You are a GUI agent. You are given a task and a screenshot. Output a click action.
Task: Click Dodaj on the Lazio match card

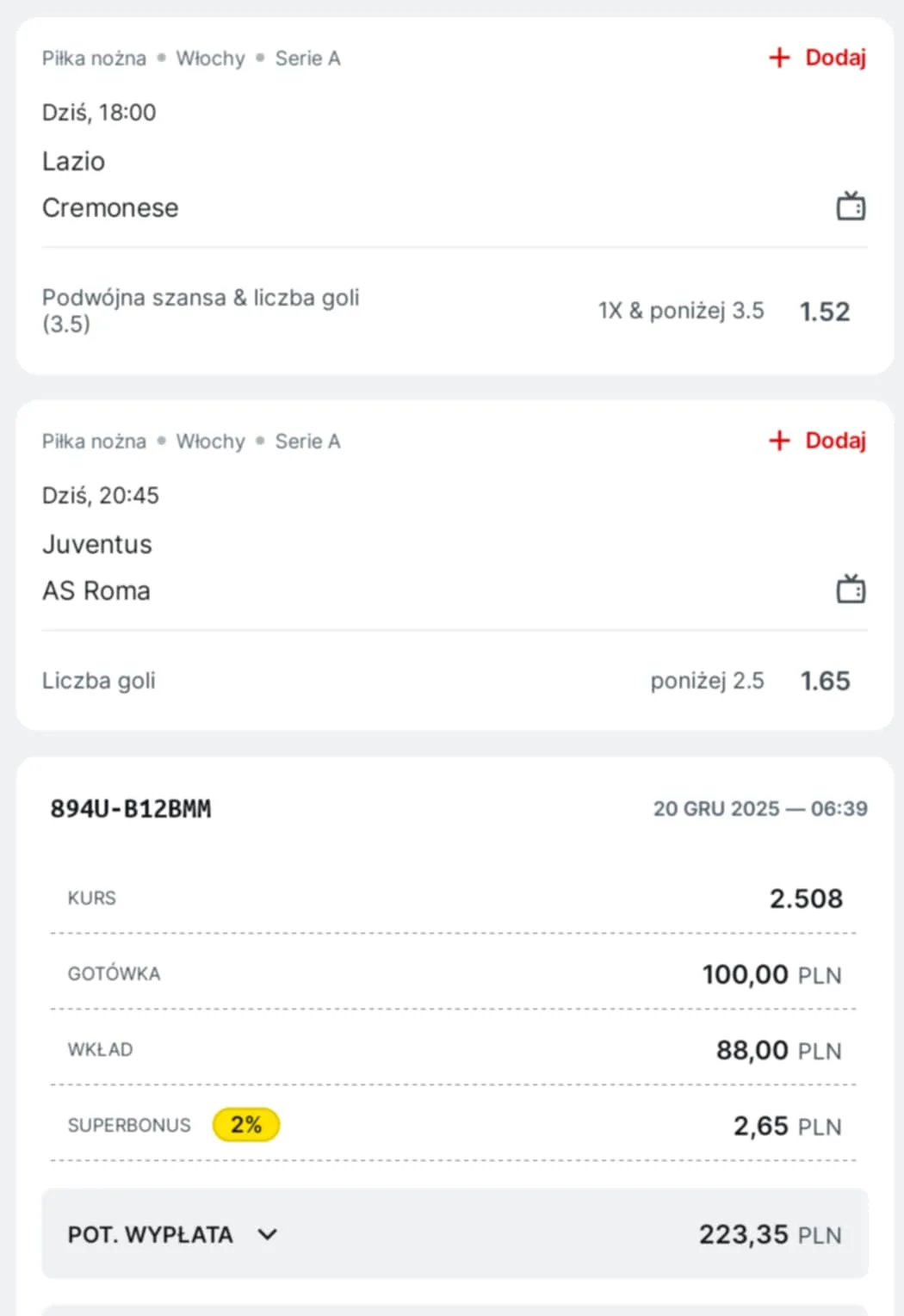coord(835,57)
